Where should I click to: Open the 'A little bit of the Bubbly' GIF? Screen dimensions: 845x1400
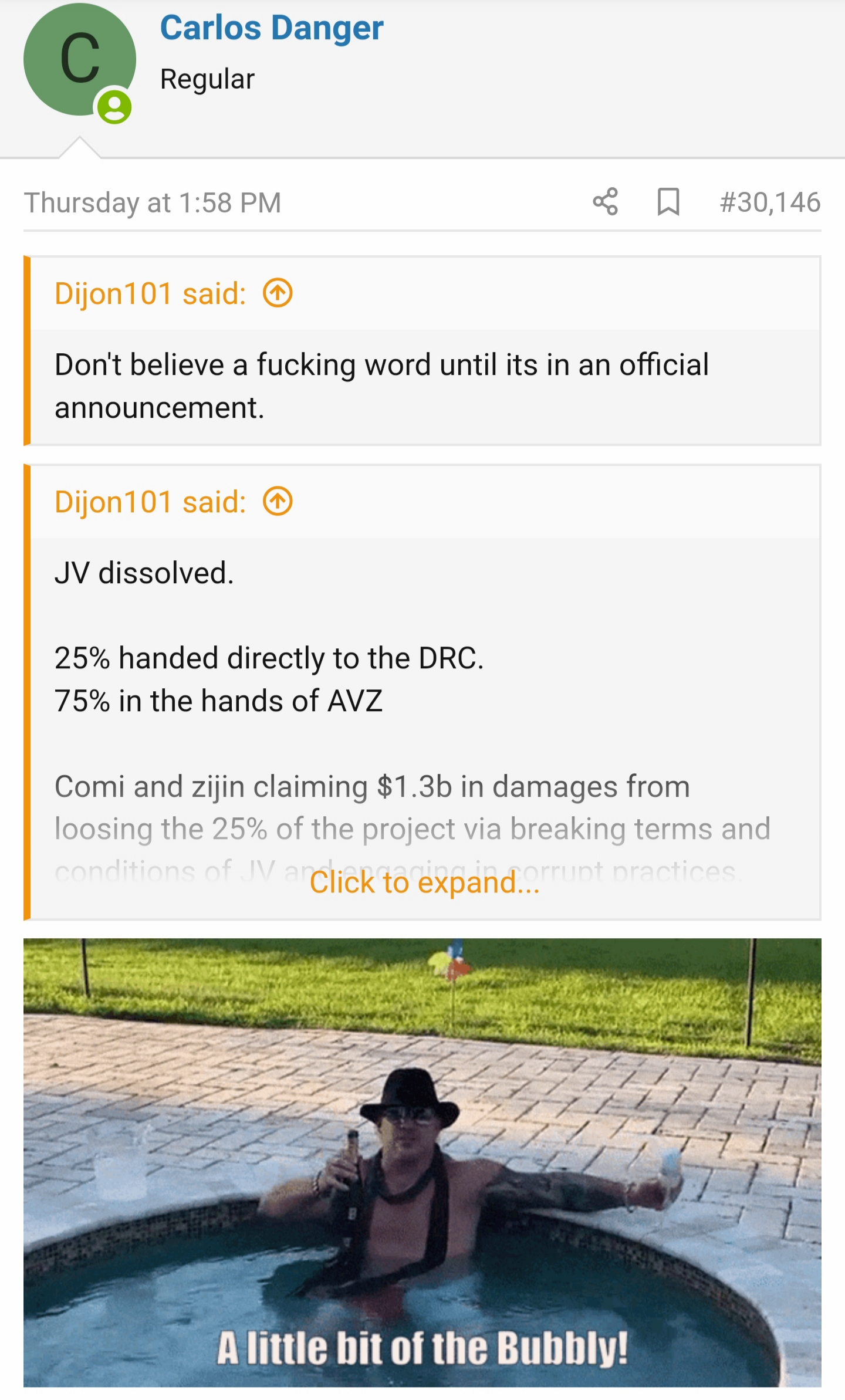pyautogui.click(x=422, y=1162)
